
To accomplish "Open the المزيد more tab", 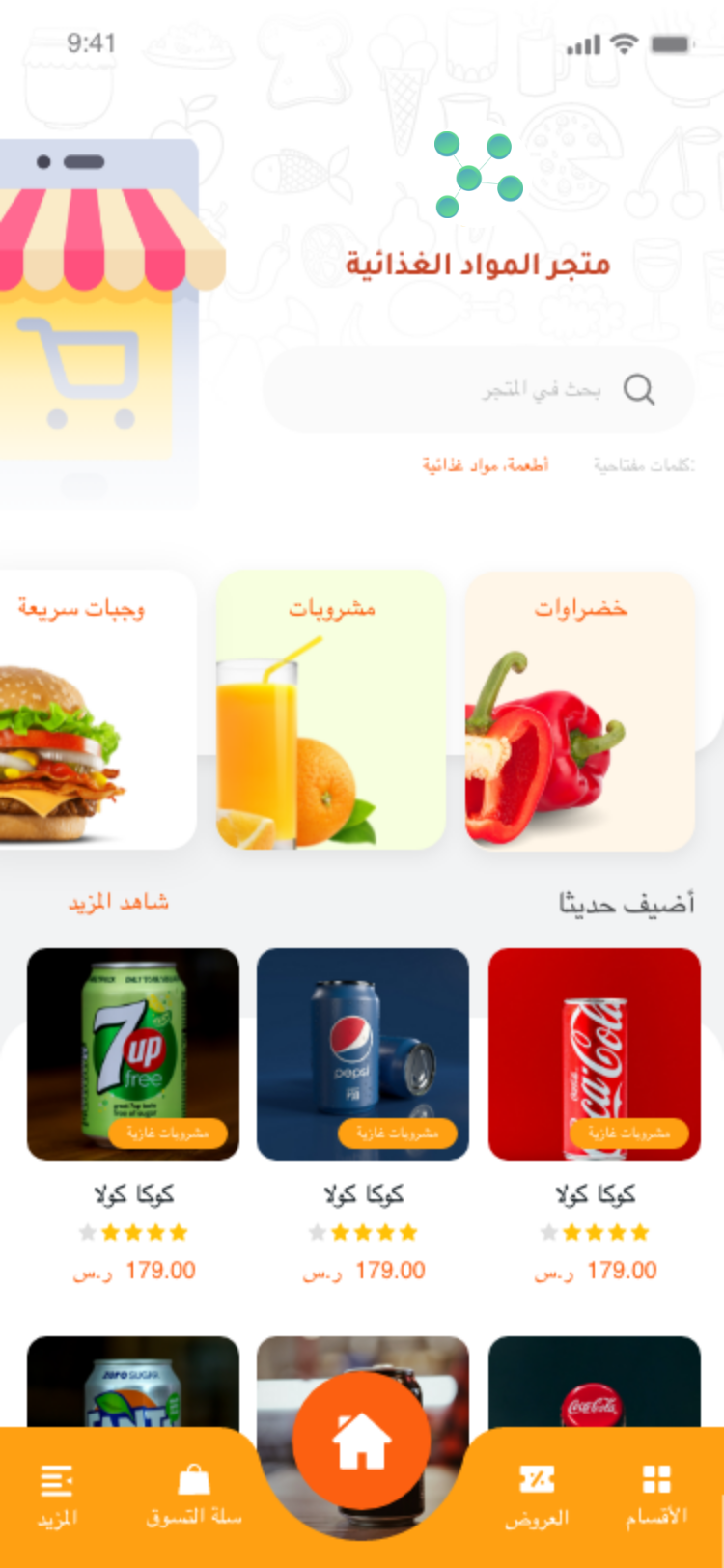I will (57, 1496).
